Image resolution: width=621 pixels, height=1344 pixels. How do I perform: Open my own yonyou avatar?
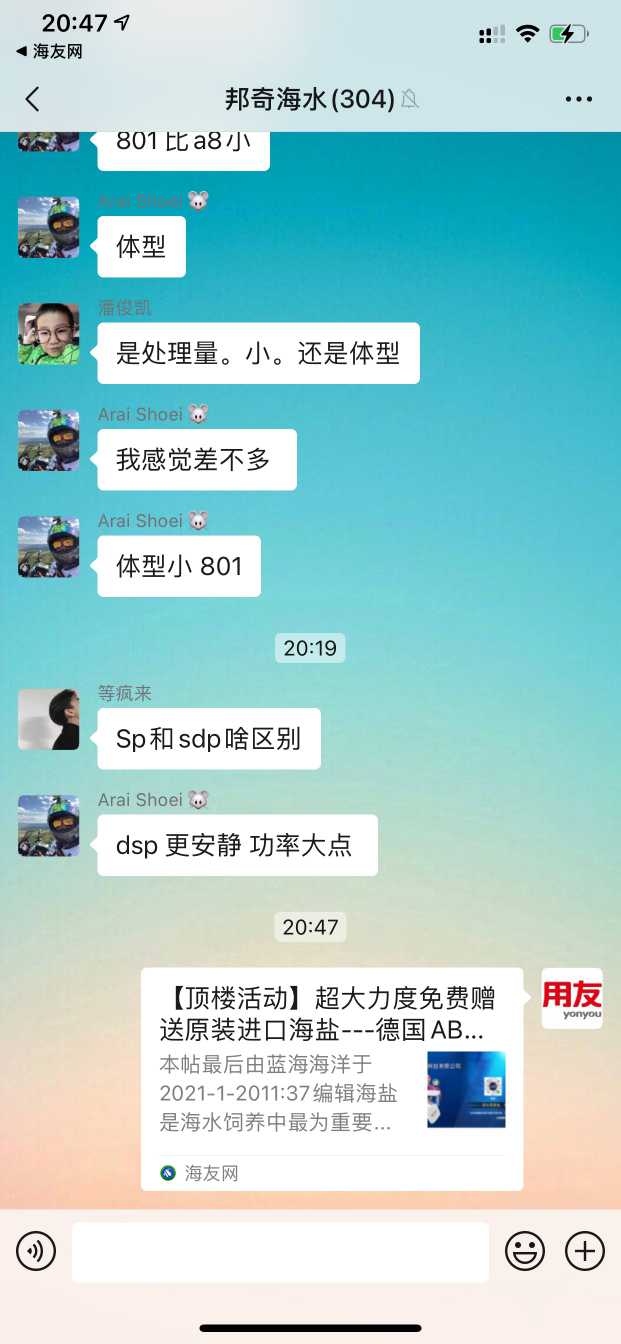click(x=572, y=998)
